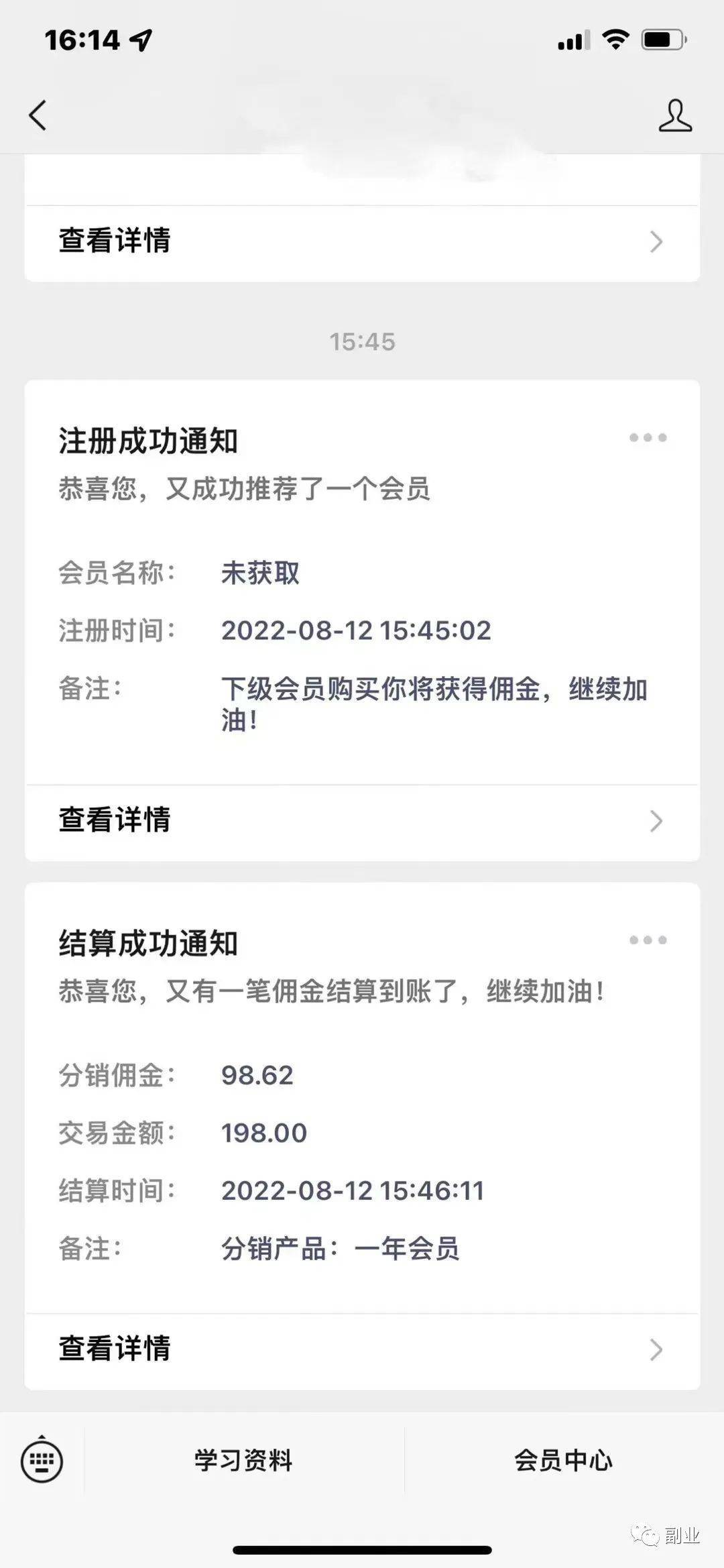The height and width of the screenshot is (1568, 724).
Task: Open the 学习资料 menu
Action: pyautogui.click(x=243, y=1460)
